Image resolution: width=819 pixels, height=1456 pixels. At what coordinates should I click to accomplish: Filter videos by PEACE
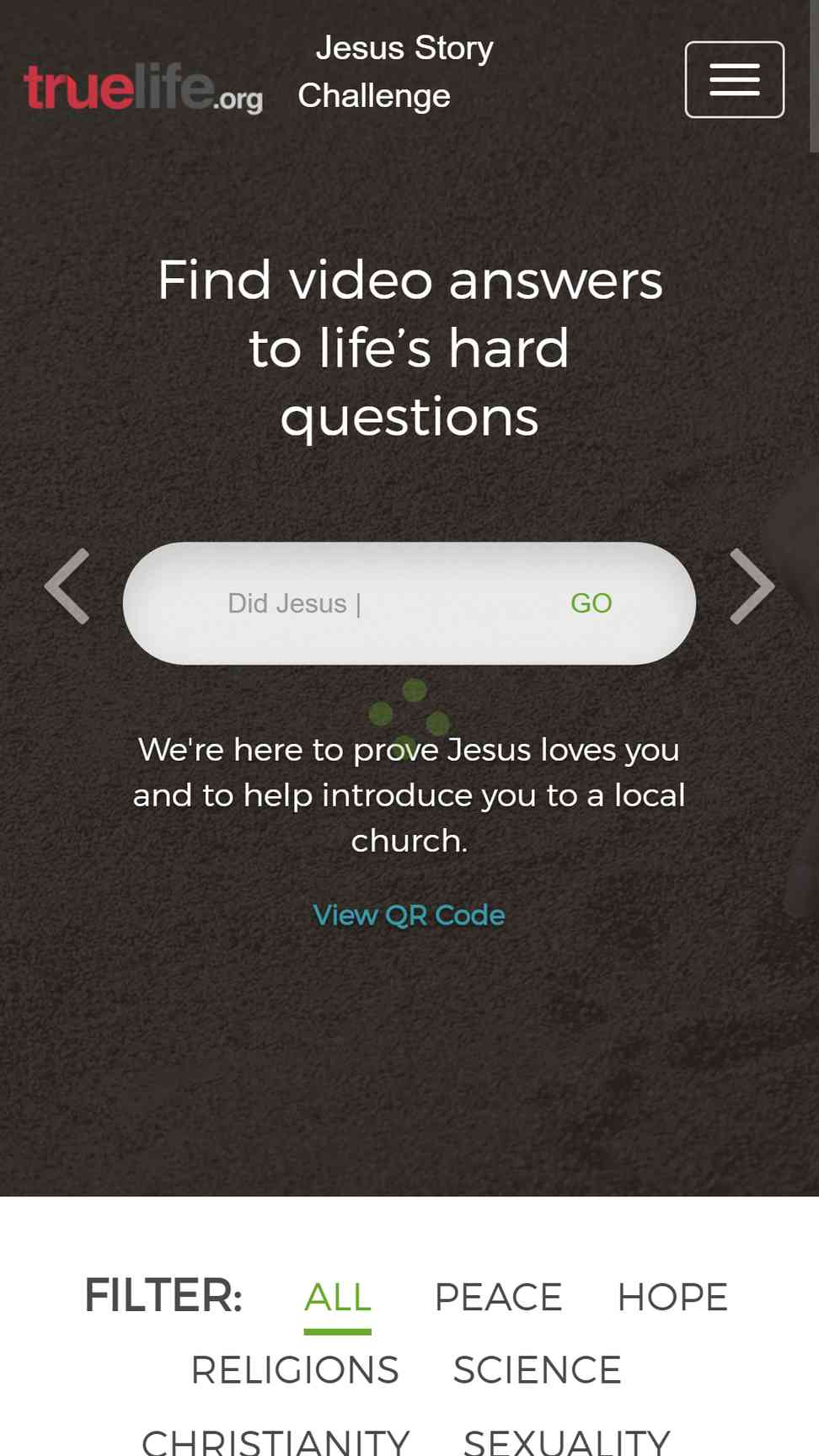pos(498,1298)
